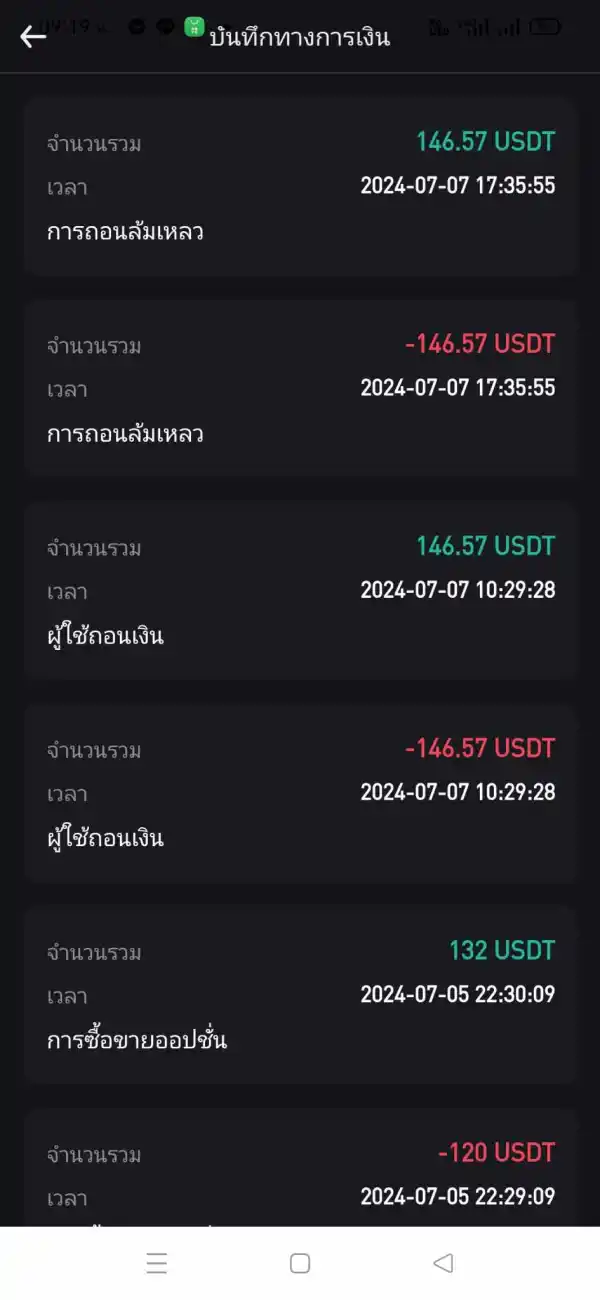Go back from the financial records screen
Viewport: 600px width, 1300px height.
[33, 37]
